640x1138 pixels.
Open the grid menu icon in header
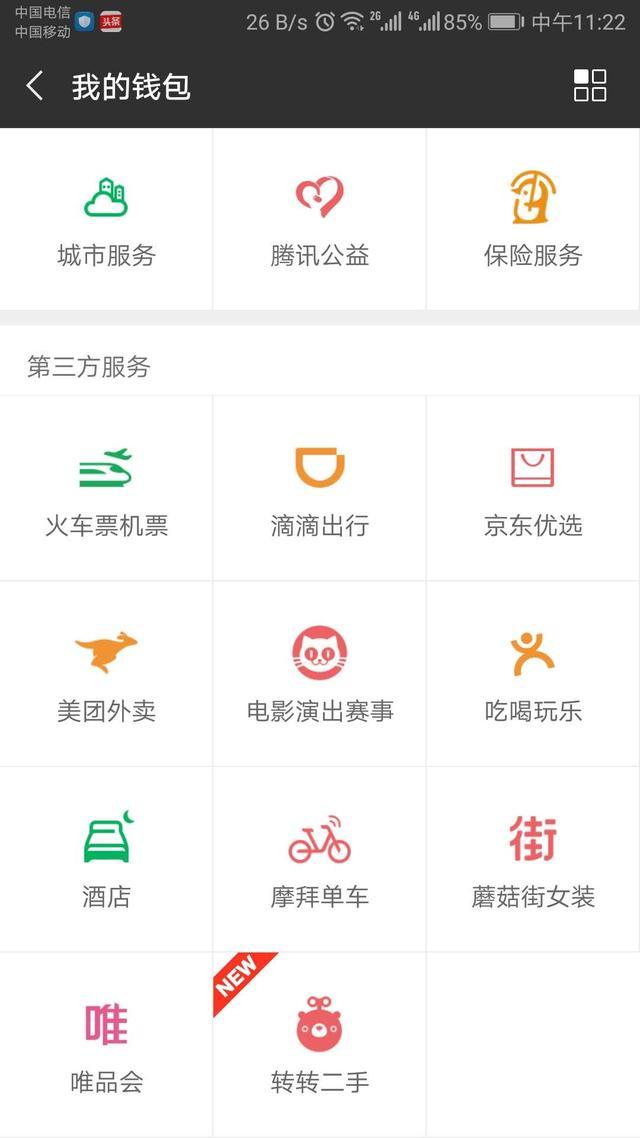click(590, 86)
